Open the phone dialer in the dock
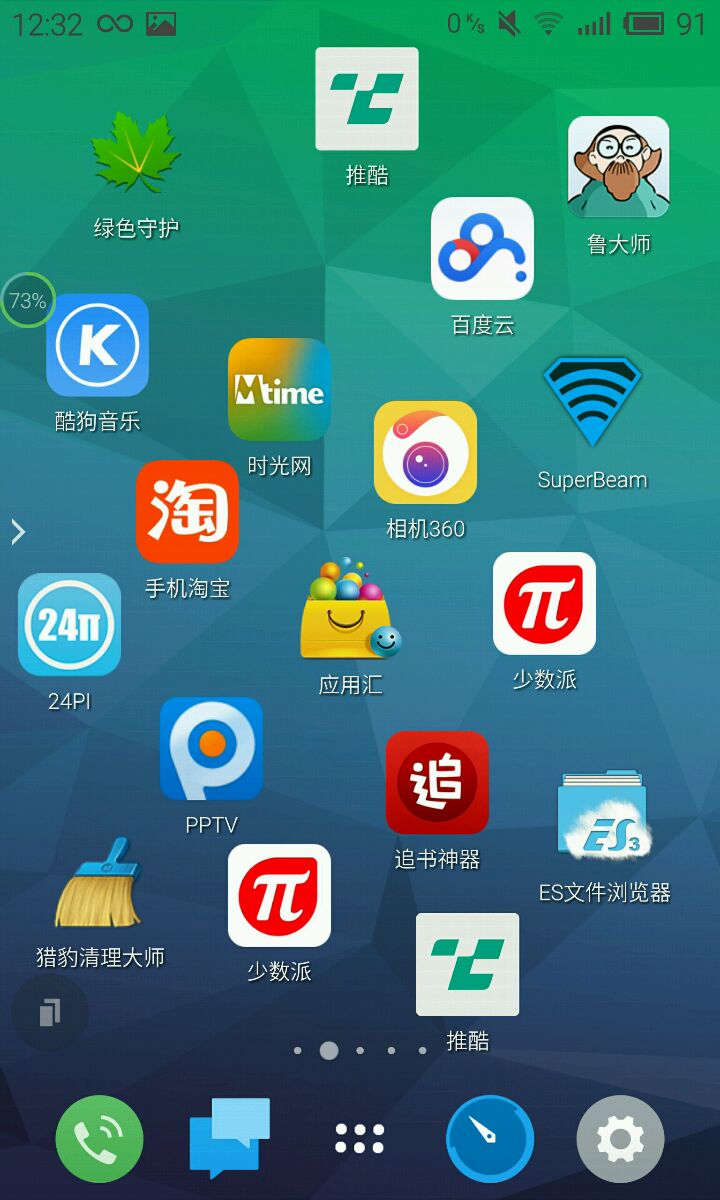Image resolution: width=720 pixels, height=1200 pixels. 99,1139
